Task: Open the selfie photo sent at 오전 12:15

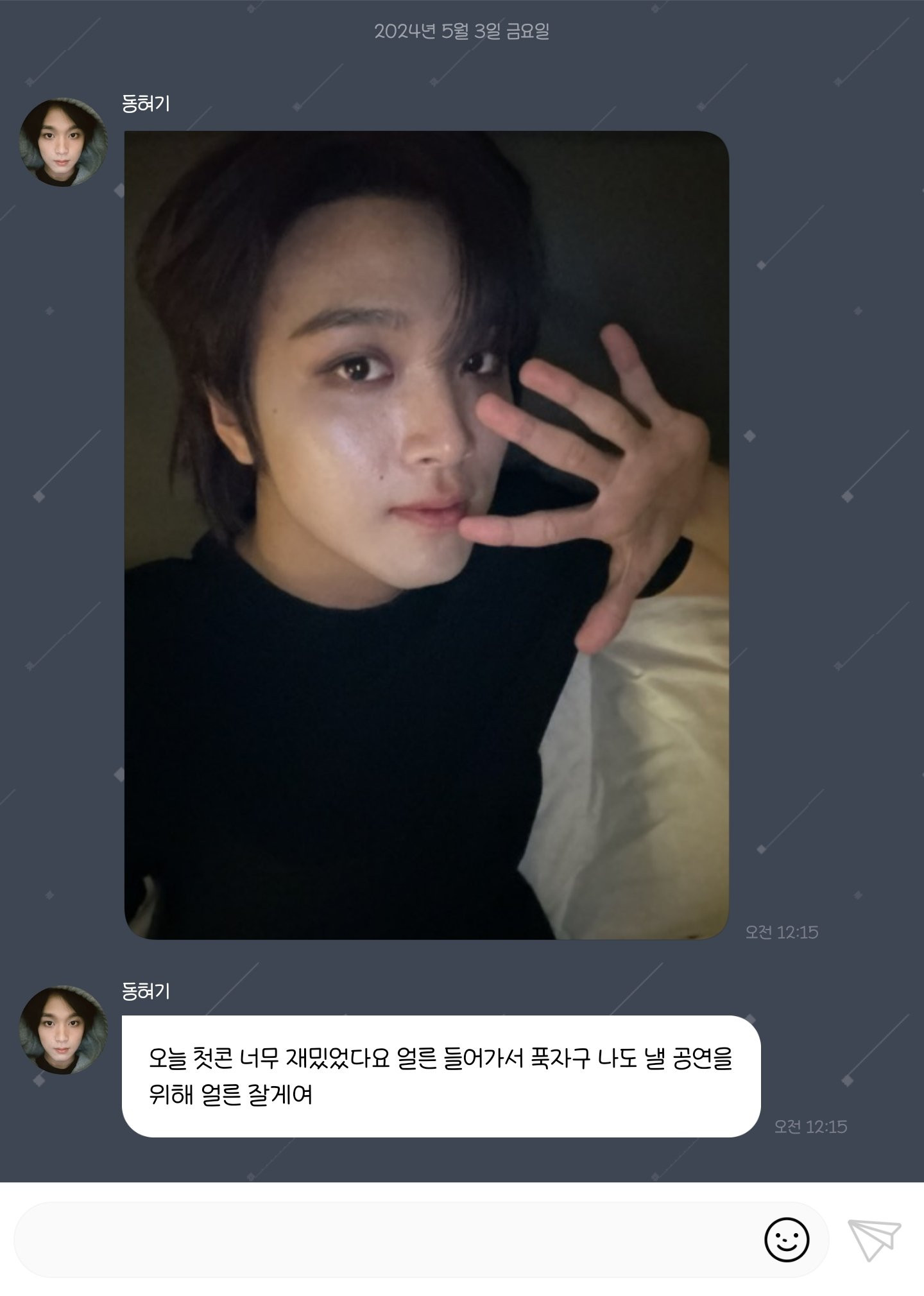Action: 426,535
